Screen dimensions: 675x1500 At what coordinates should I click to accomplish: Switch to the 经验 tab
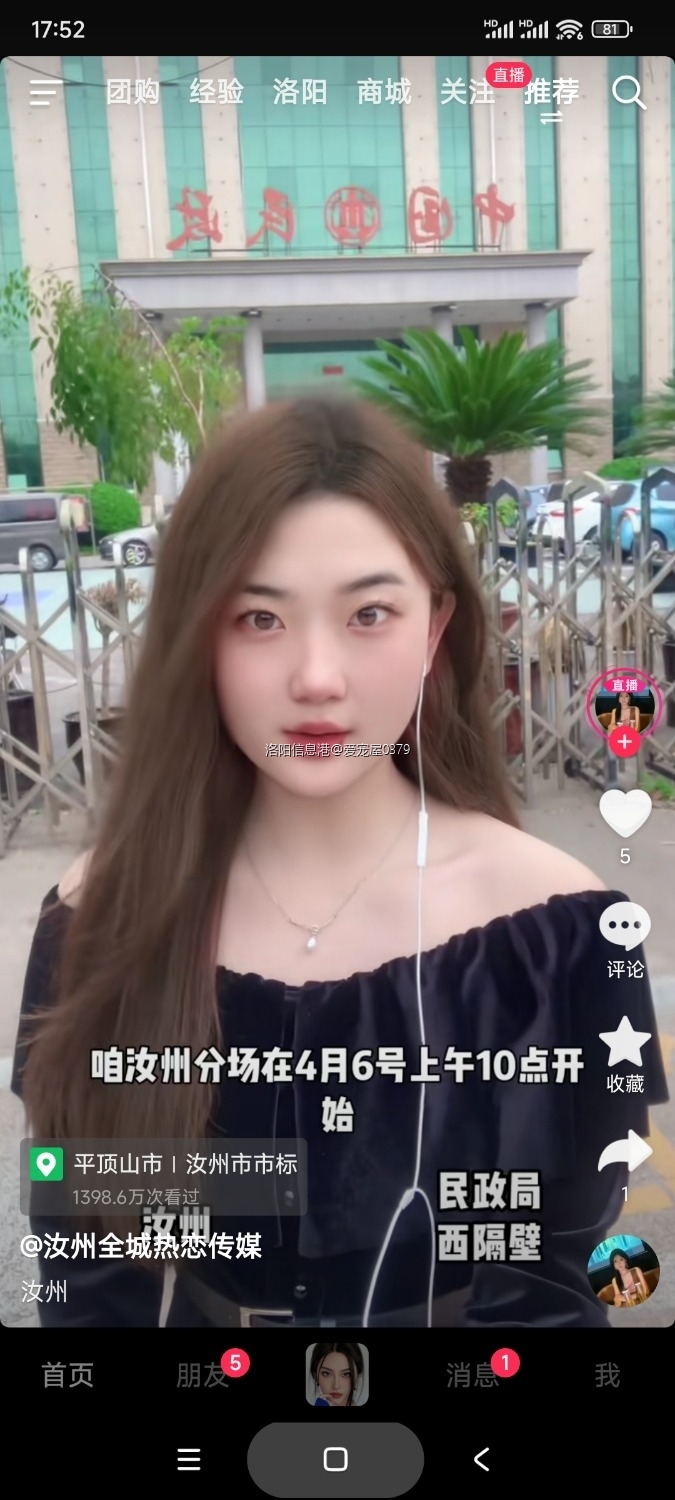coord(216,93)
